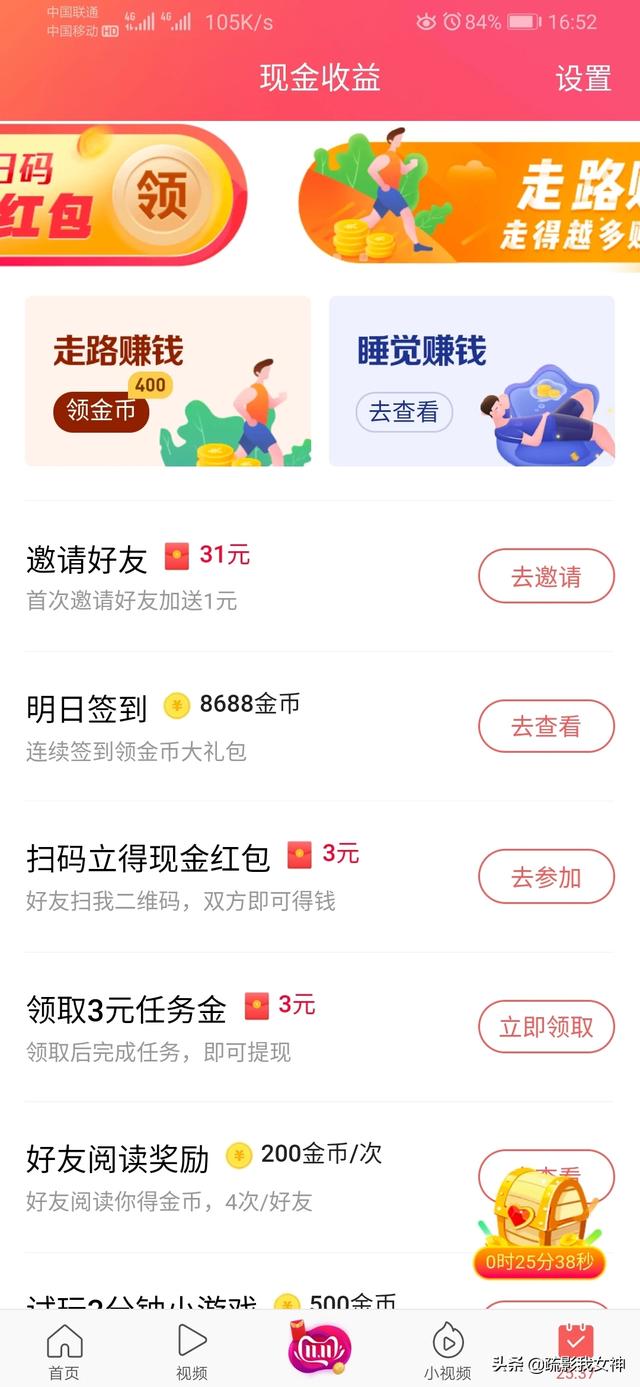Tap 立即领取 for 领取3元任务金
The width and height of the screenshot is (640, 1387).
click(546, 1027)
